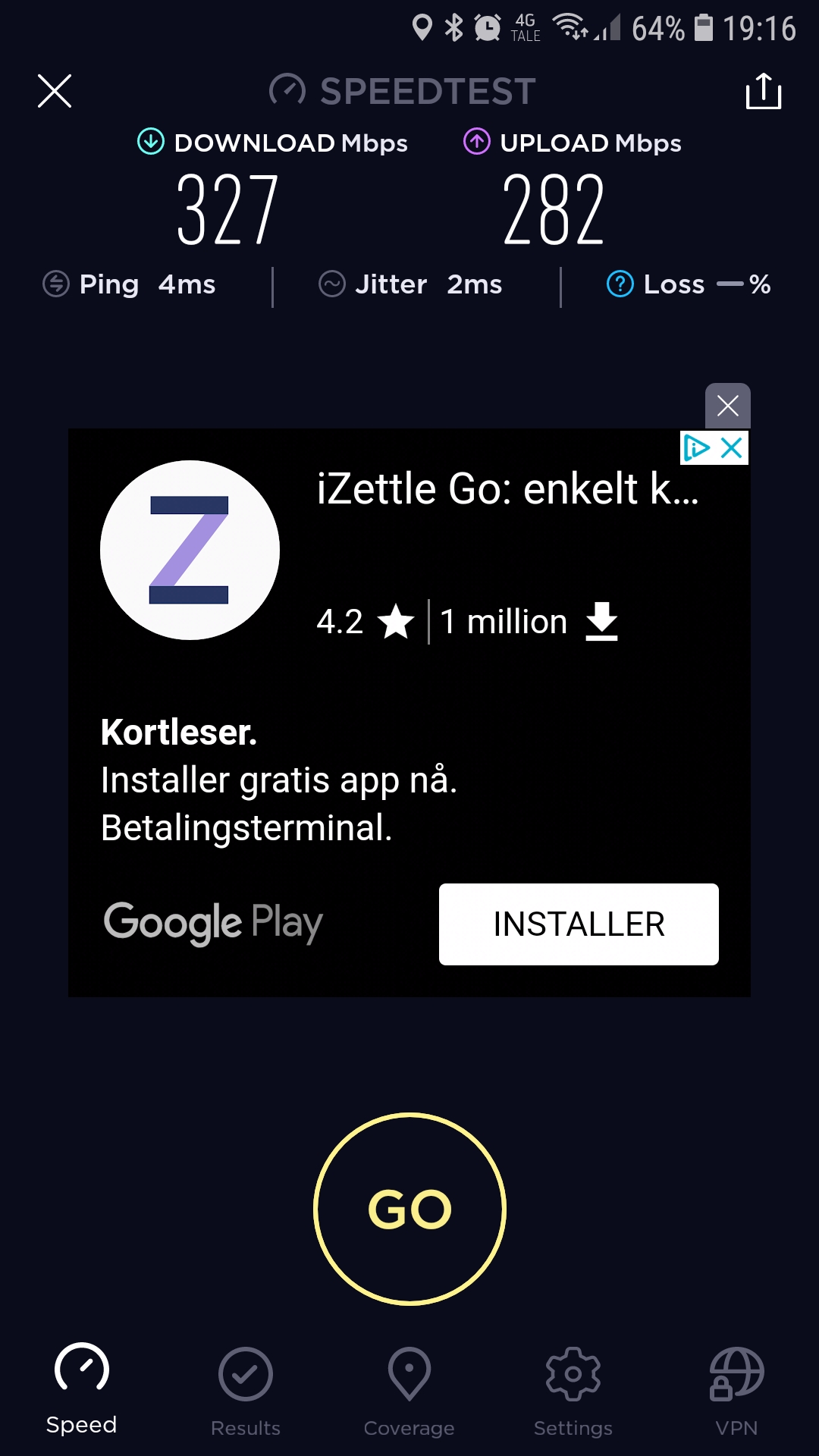Share the speed test result
The height and width of the screenshot is (1456, 819).
(x=763, y=91)
